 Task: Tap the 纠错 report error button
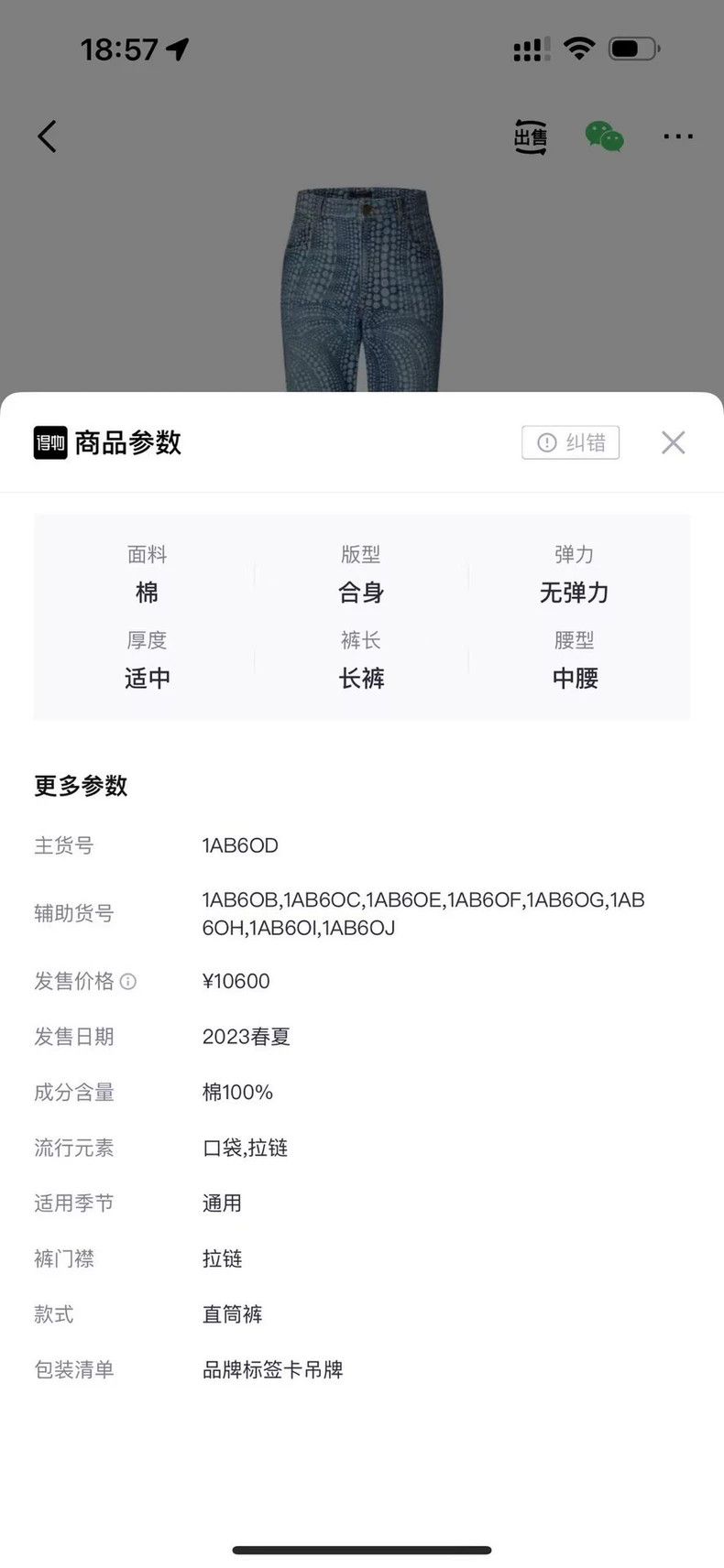point(571,442)
